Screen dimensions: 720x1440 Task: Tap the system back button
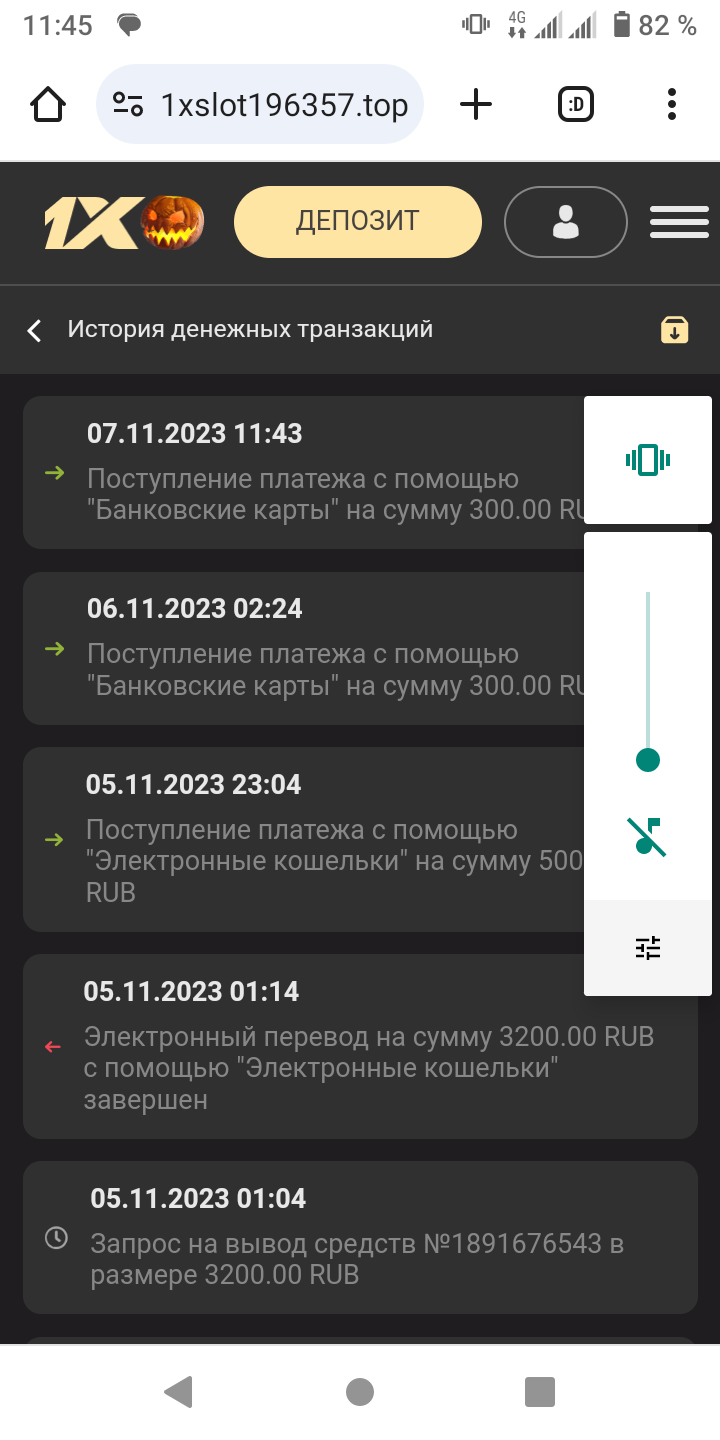pos(178,1391)
